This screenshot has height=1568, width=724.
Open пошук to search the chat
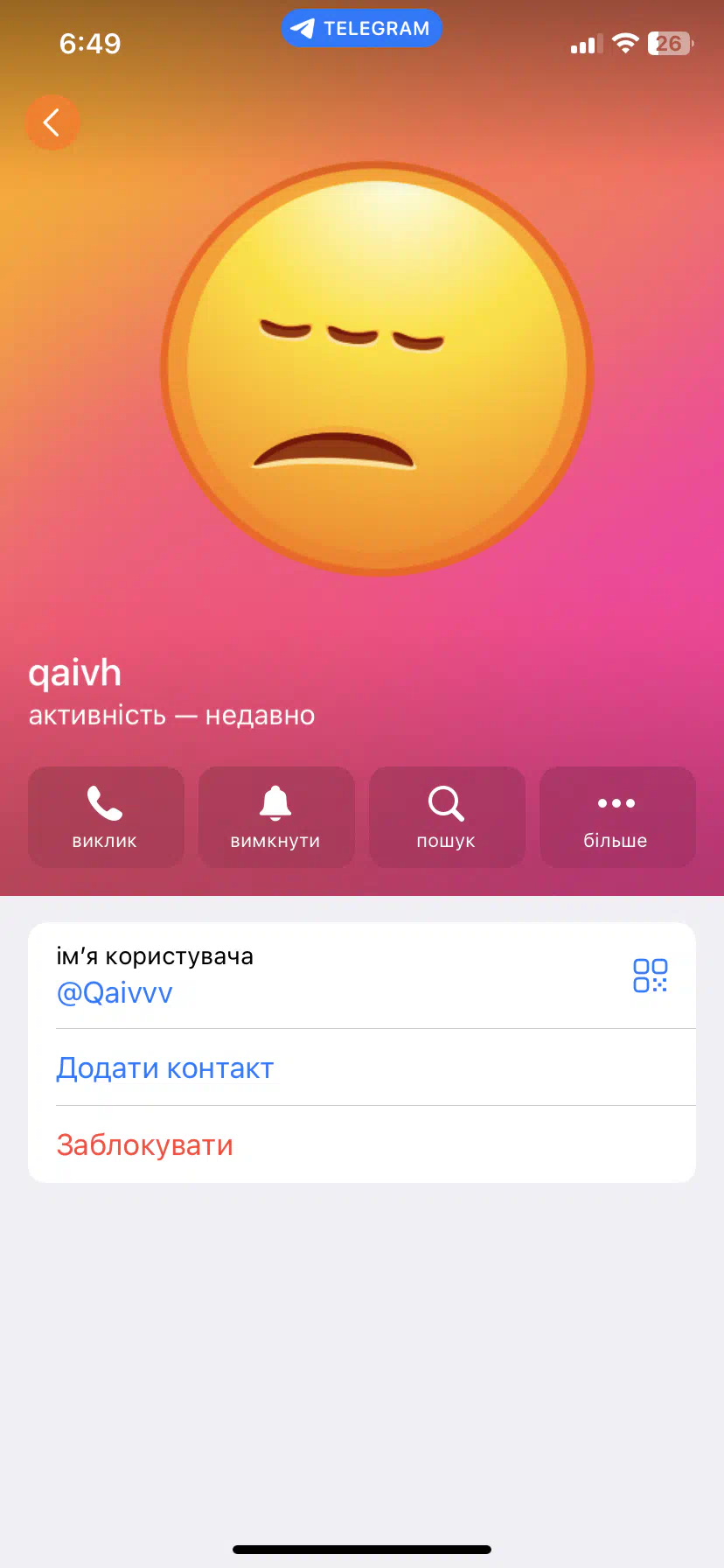coord(447,817)
